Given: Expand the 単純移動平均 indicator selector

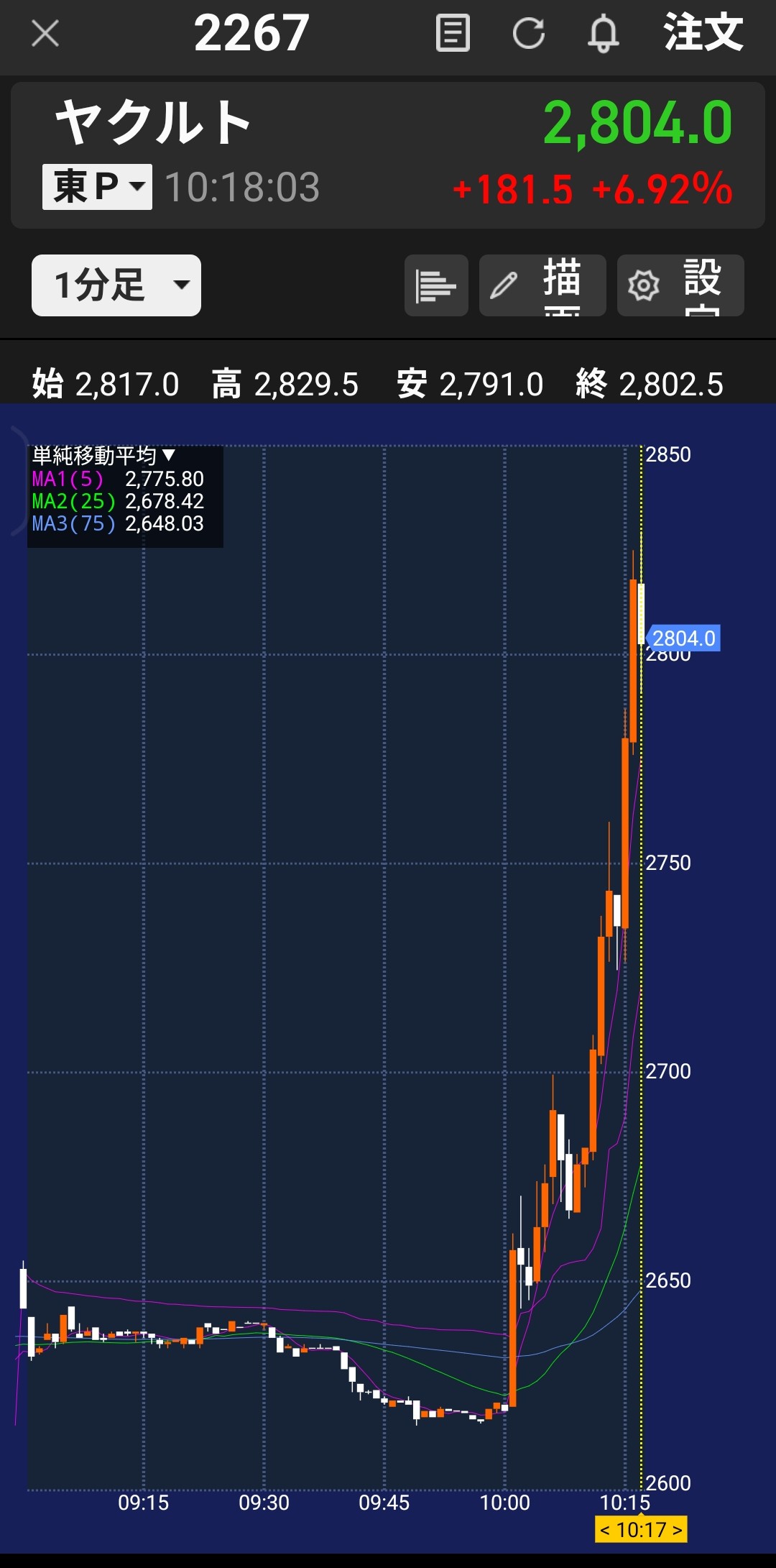Looking at the screenshot, I should pos(104,456).
